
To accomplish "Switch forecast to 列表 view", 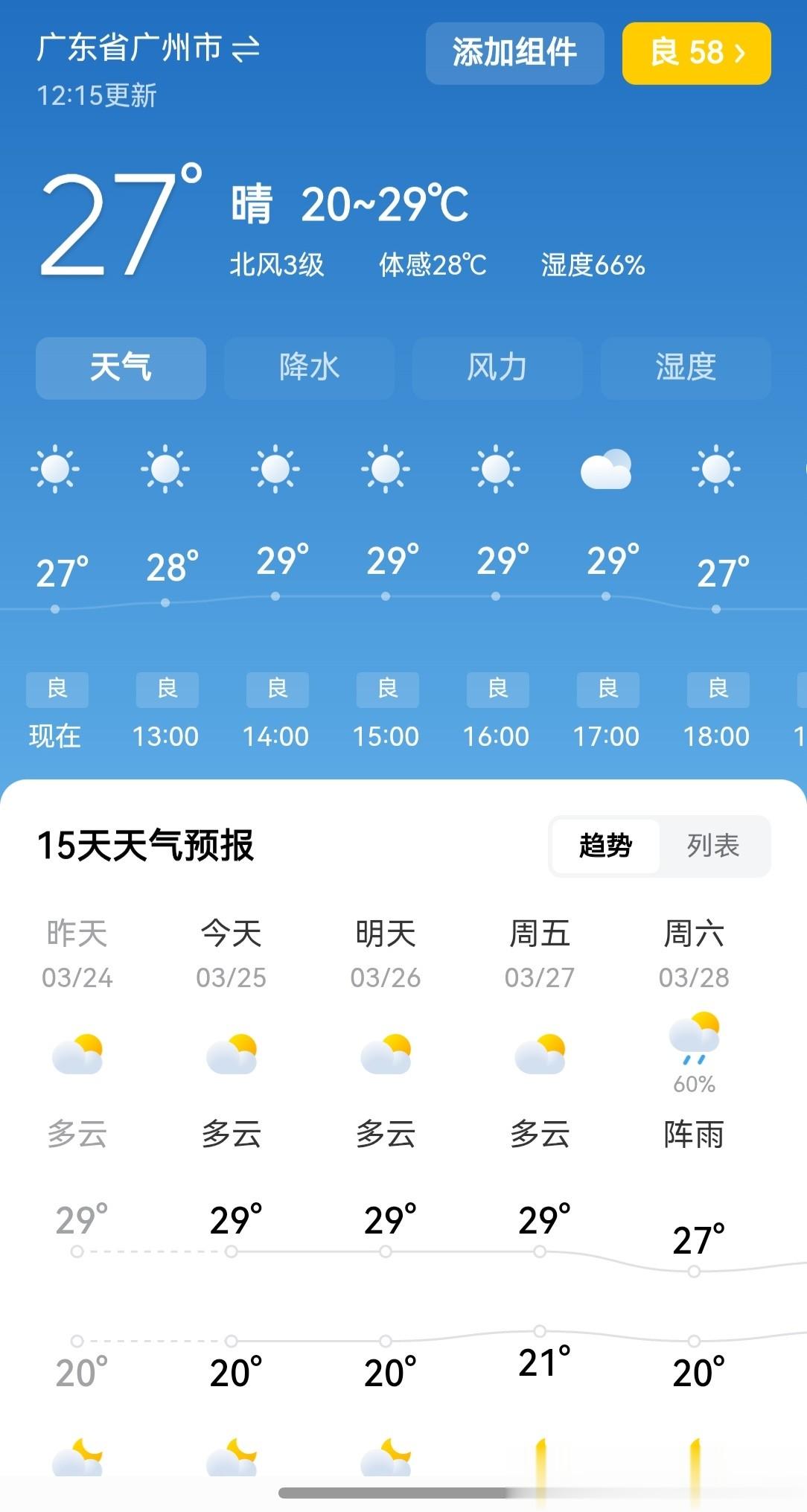I will click(x=713, y=846).
